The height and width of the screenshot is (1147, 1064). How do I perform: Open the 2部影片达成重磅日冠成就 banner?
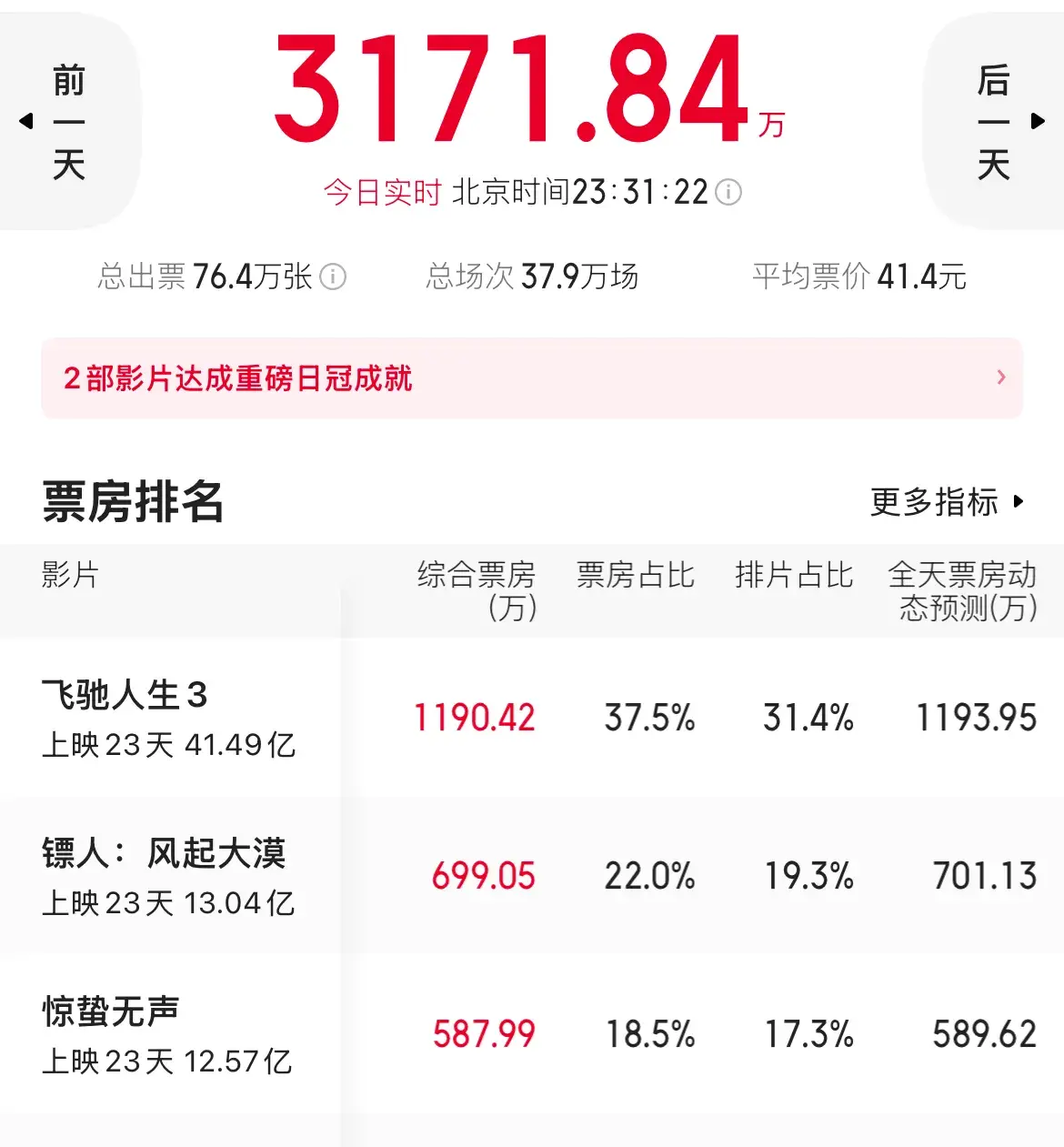[531, 377]
